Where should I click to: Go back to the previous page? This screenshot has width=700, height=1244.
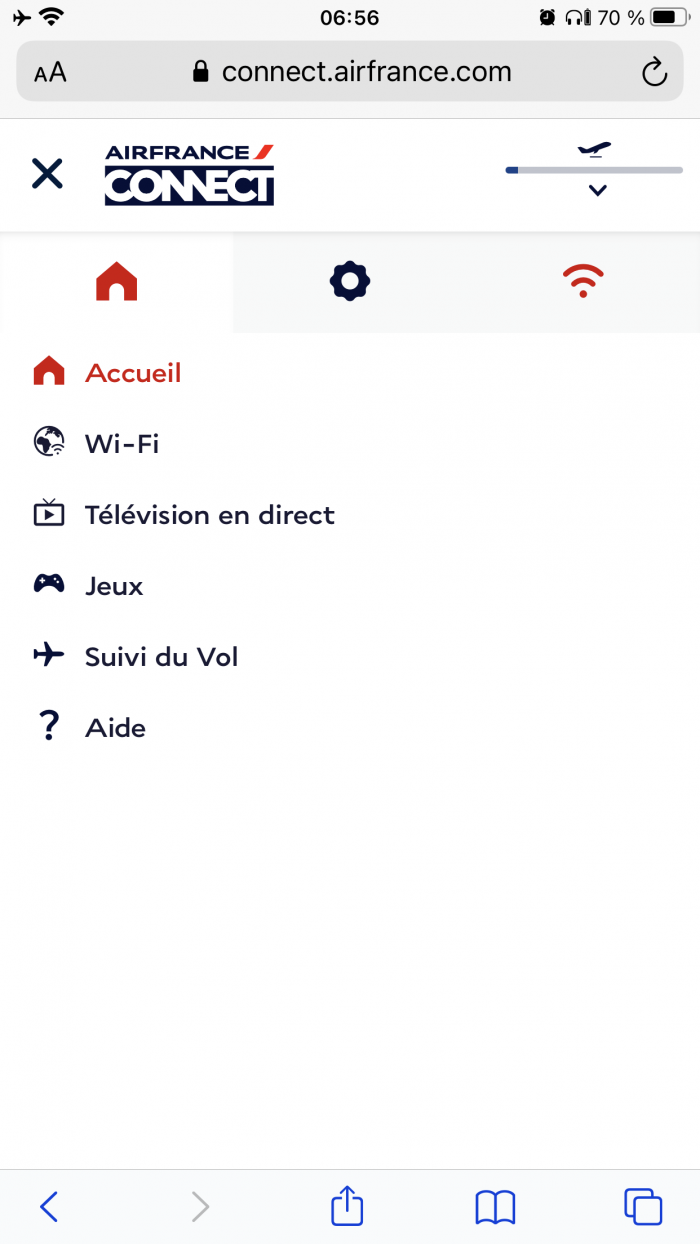(x=49, y=1207)
